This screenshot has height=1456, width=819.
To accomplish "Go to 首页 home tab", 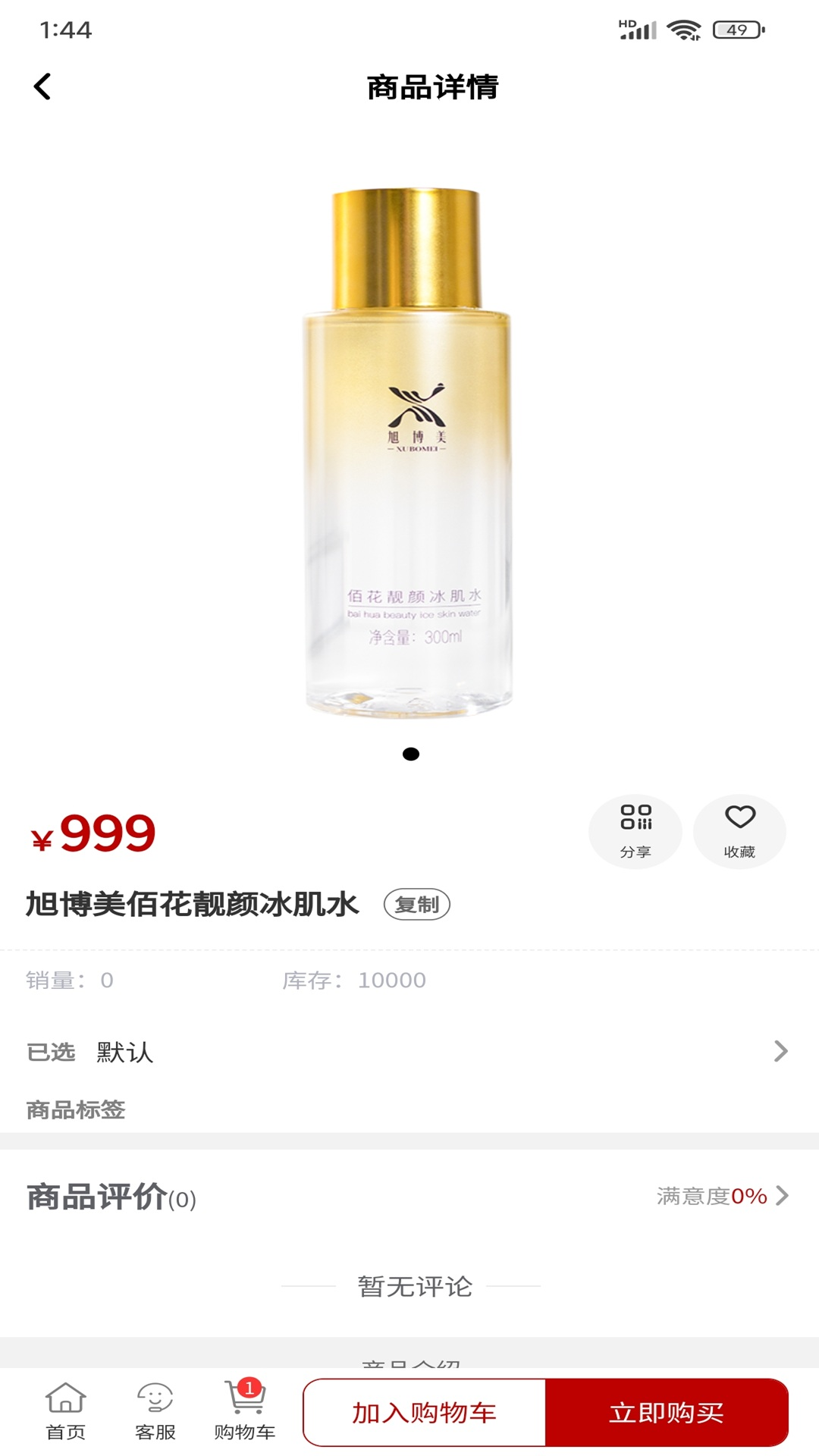I will [x=66, y=1411].
